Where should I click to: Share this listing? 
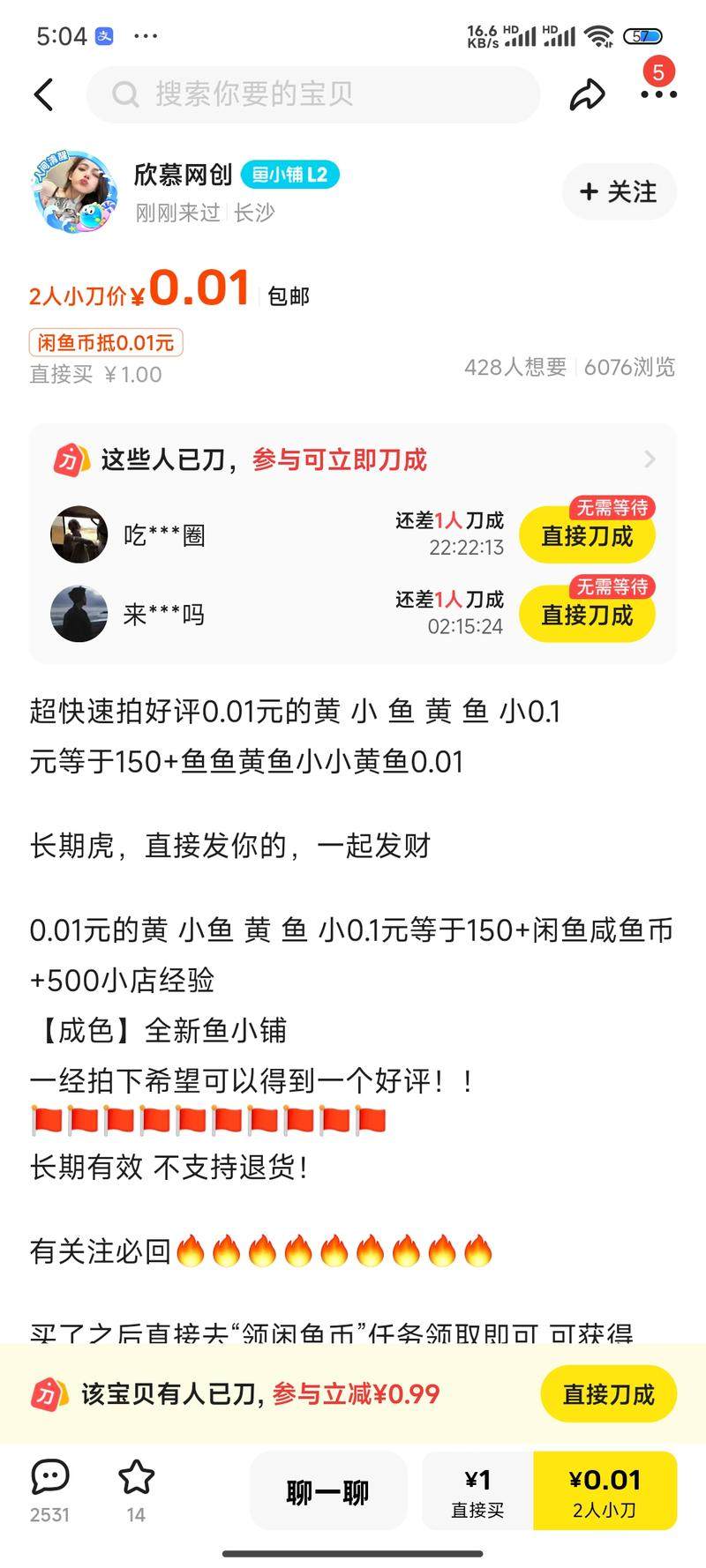point(587,94)
